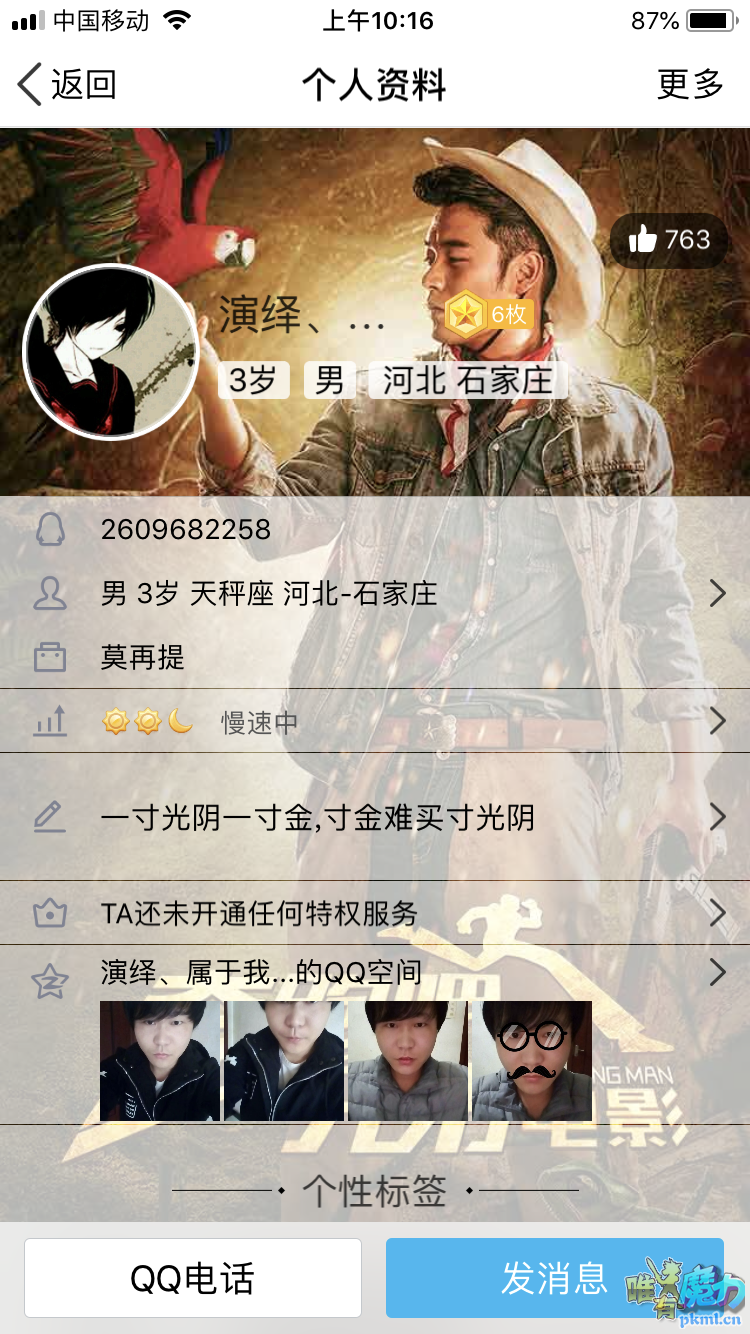Open the 6枚 medal badge
Screen dimensions: 750x1334
(489, 314)
